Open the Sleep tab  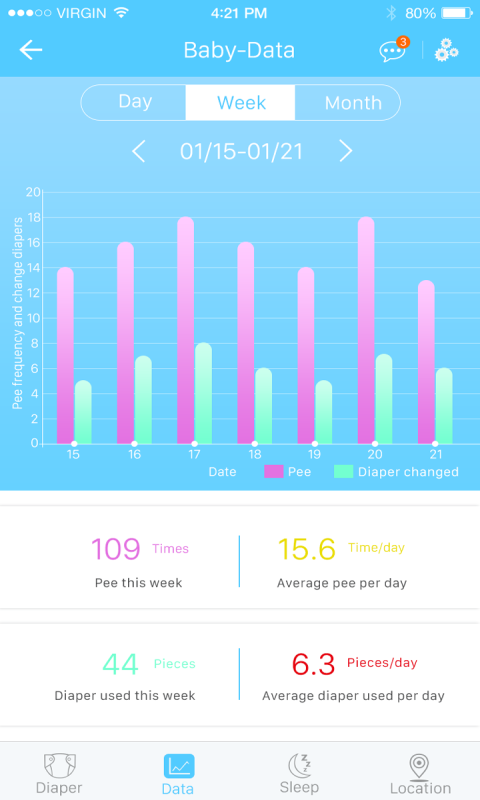coord(299,773)
